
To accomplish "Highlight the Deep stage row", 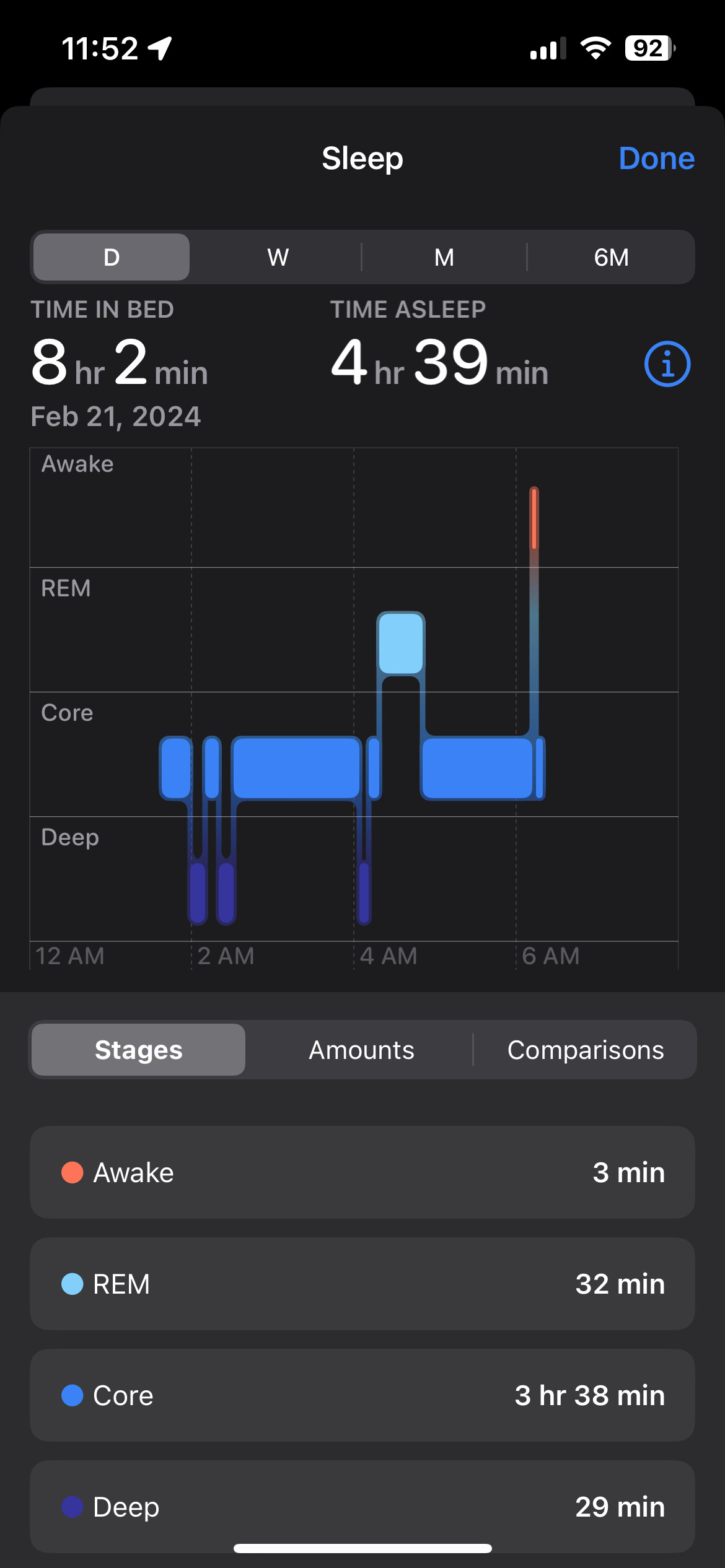I will (x=362, y=1507).
